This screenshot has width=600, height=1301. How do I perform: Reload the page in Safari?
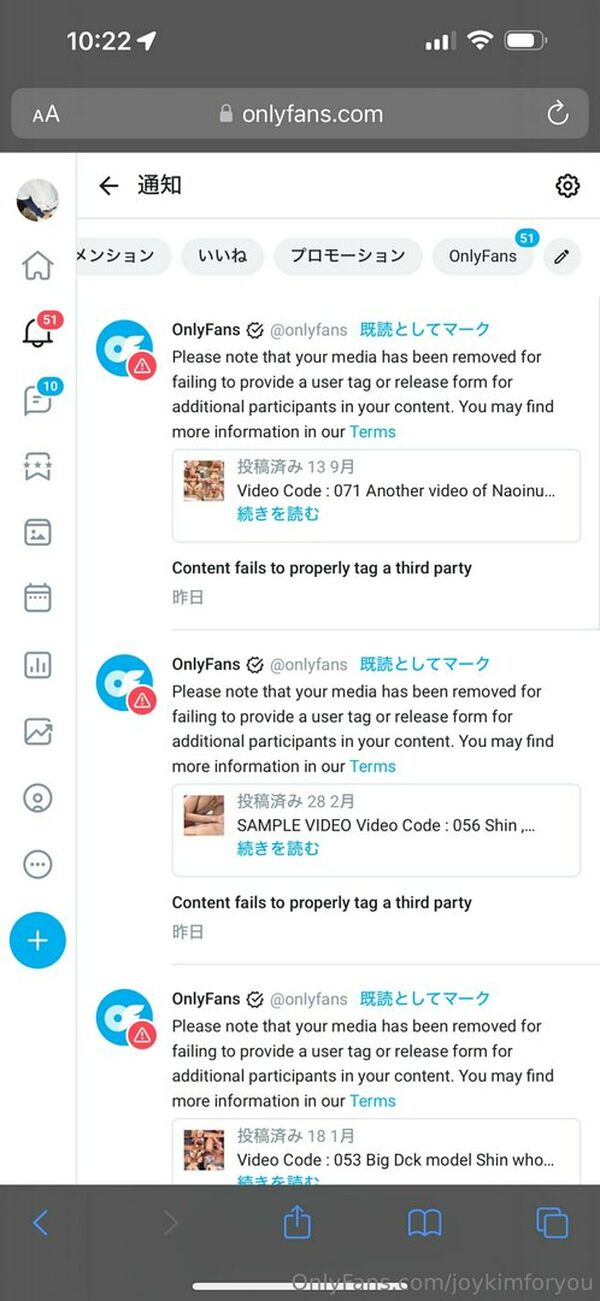(558, 113)
